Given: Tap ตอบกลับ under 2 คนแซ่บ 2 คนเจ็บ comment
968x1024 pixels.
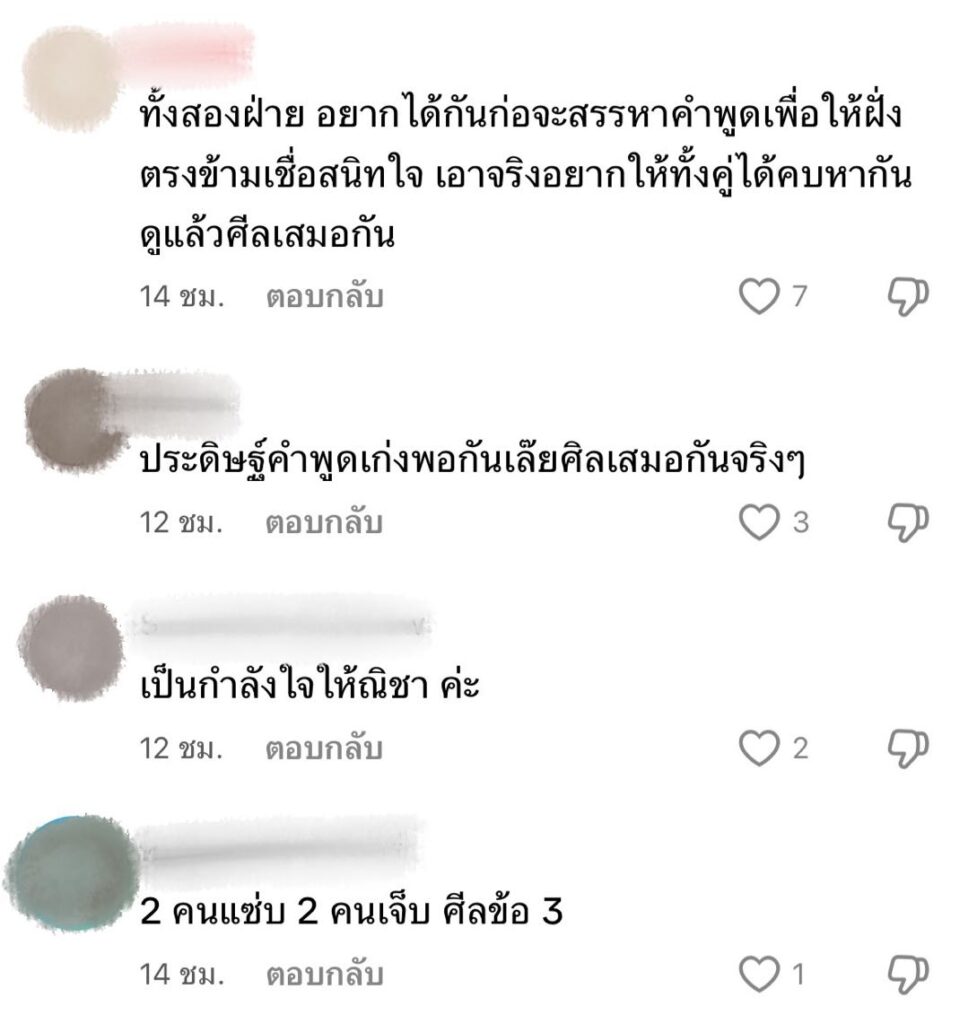Looking at the screenshot, I should pos(324,973).
